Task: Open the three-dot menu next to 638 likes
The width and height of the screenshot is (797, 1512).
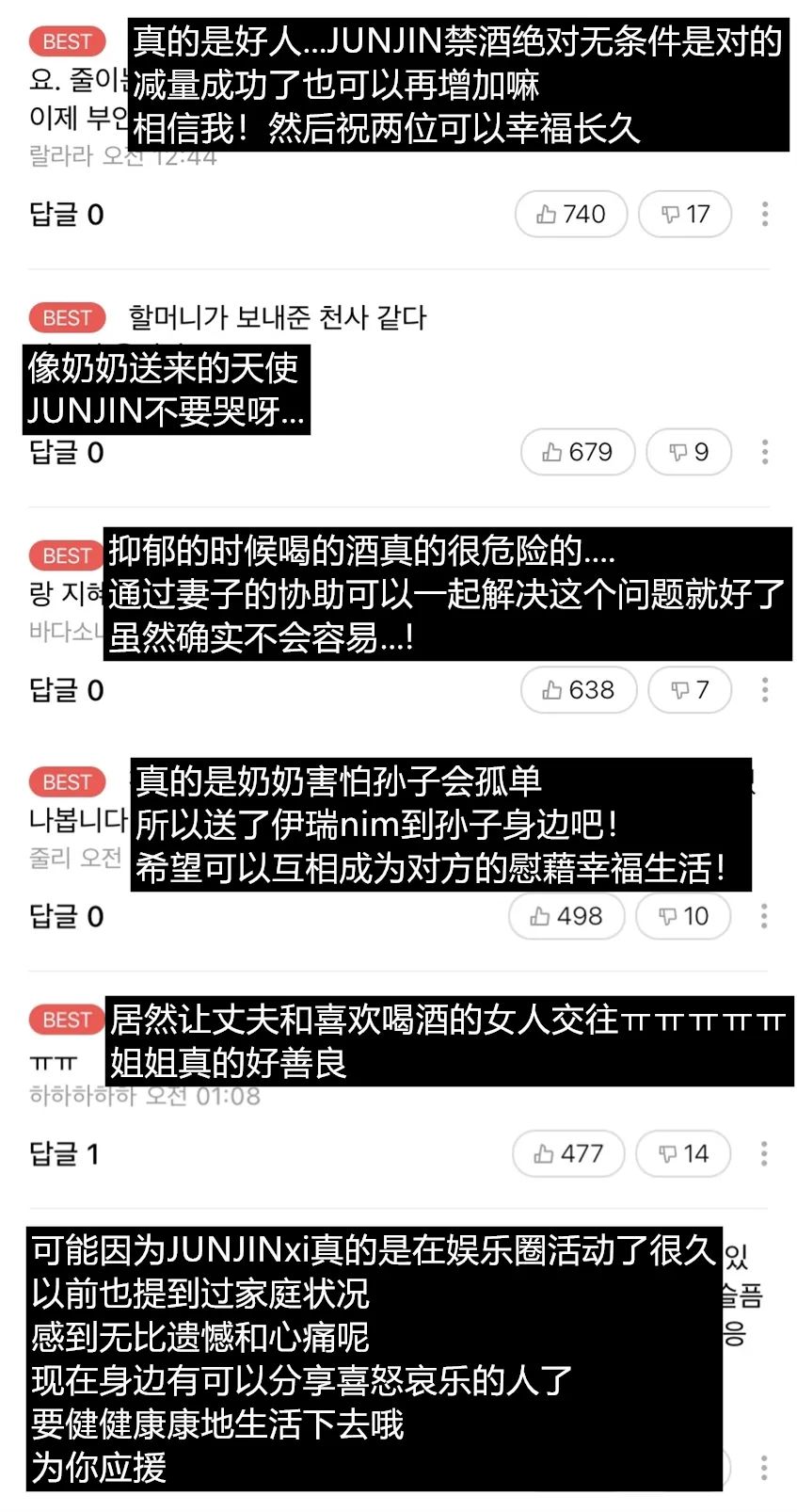Action: (x=764, y=691)
